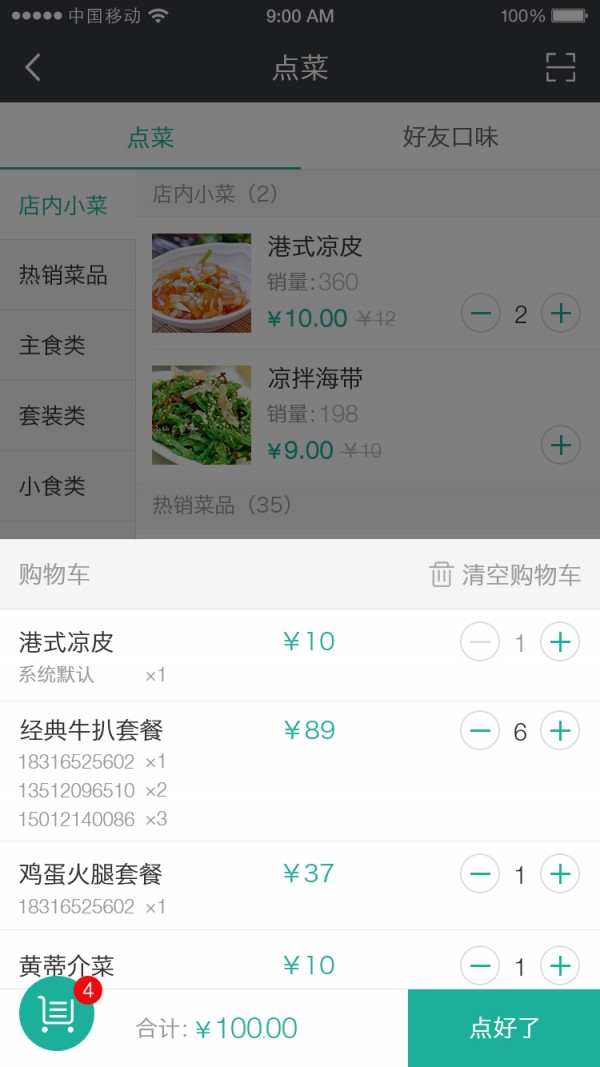Open the 热销菜品 category
600x1067 pixels.
tap(64, 275)
